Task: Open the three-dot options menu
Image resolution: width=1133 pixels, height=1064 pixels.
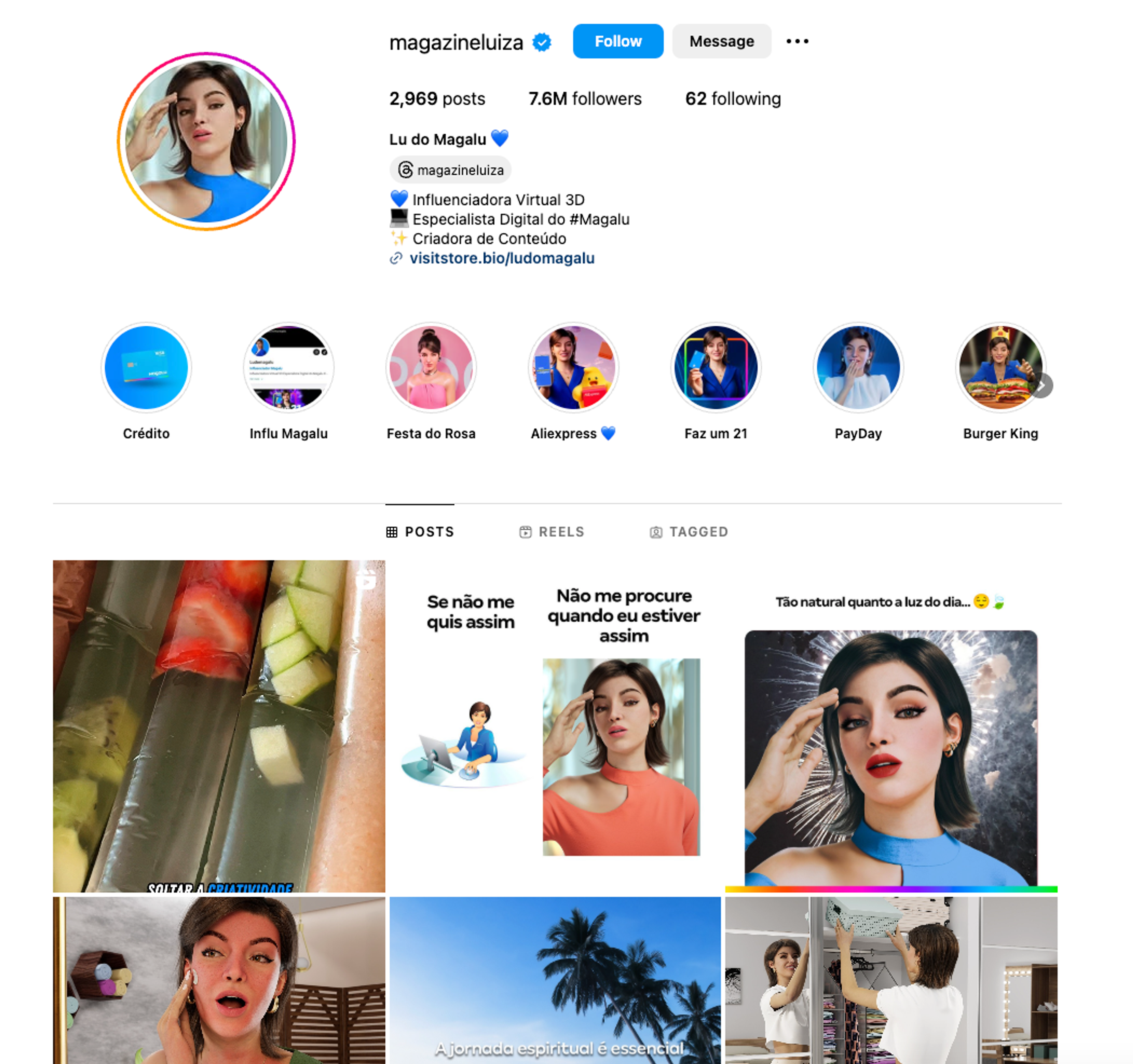Action: click(797, 41)
